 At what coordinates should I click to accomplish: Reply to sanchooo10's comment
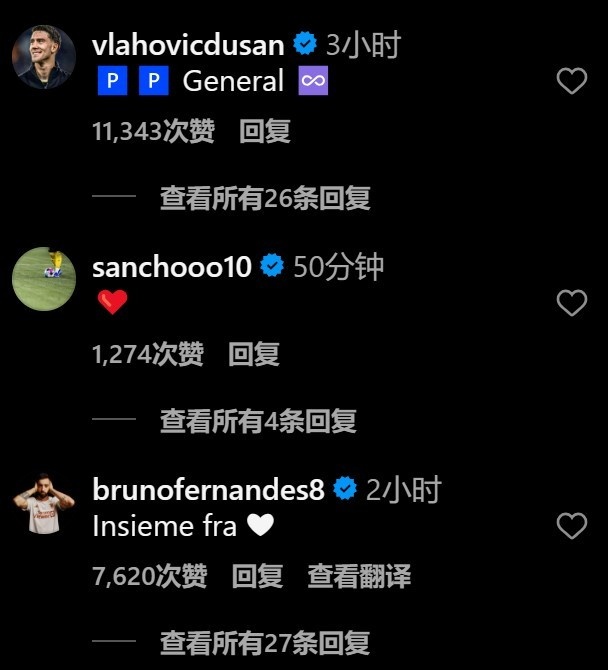tap(254, 354)
